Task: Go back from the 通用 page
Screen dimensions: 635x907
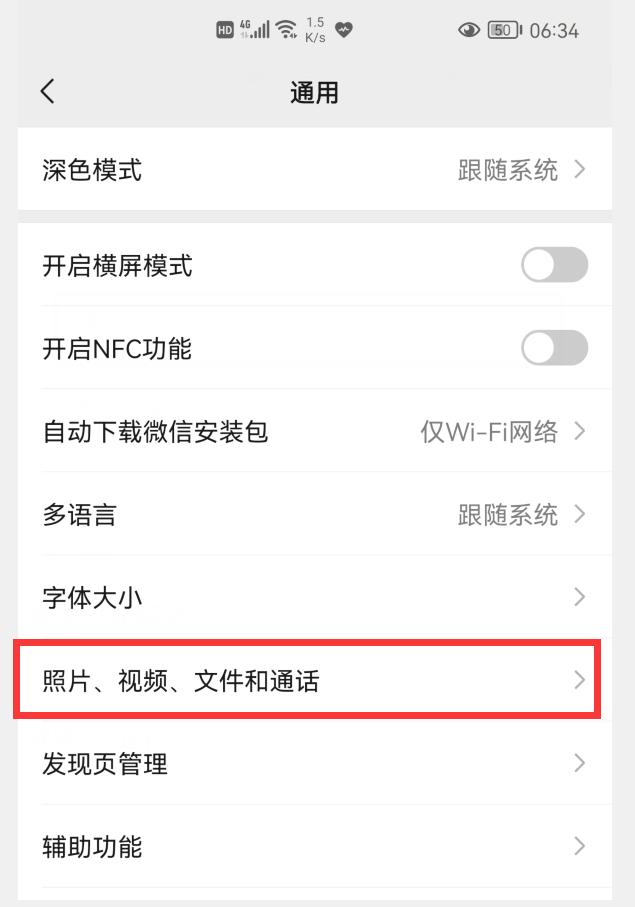Action: [47, 92]
